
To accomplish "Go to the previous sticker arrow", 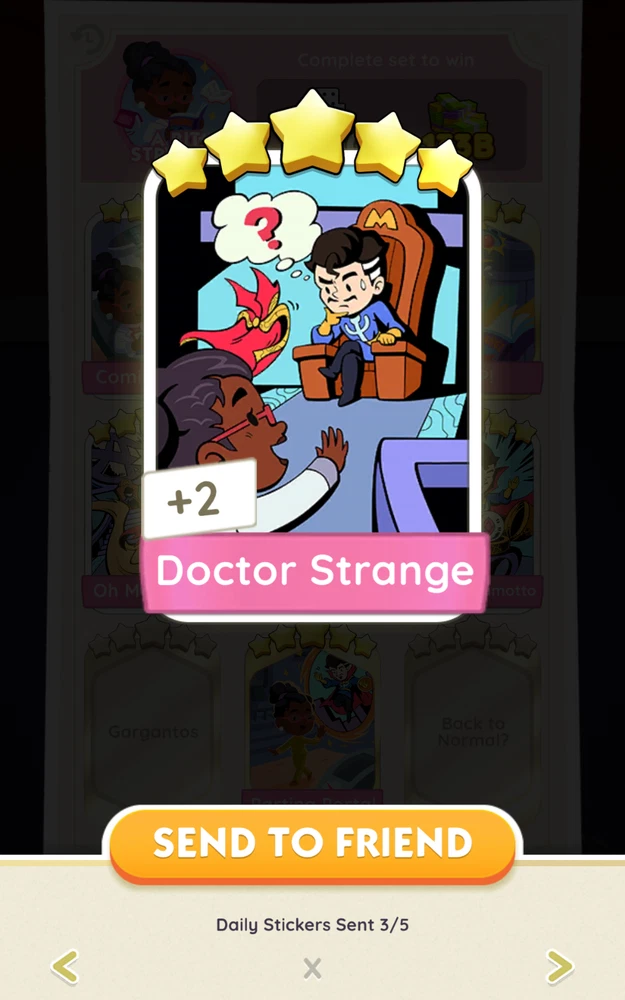I will coord(65,966).
